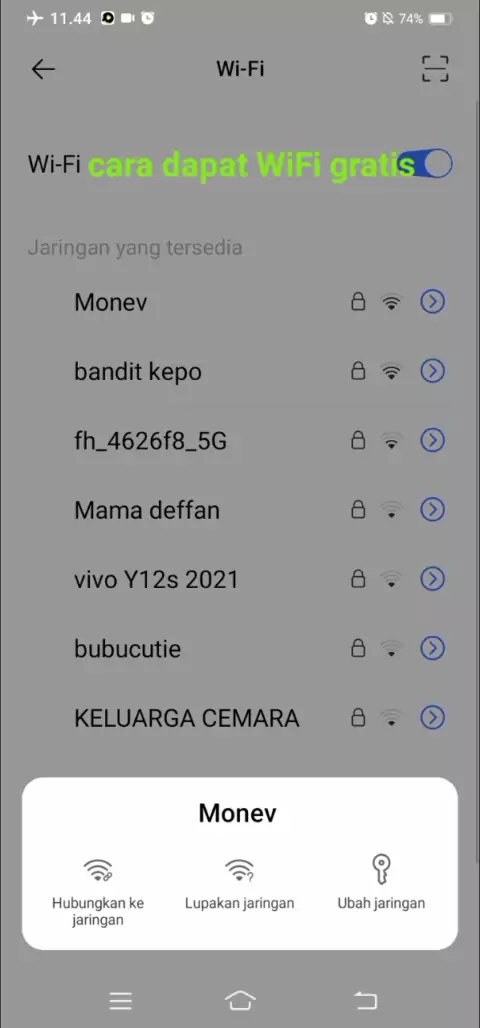
Task: Open details arrow for Monev
Action: [x=432, y=302]
